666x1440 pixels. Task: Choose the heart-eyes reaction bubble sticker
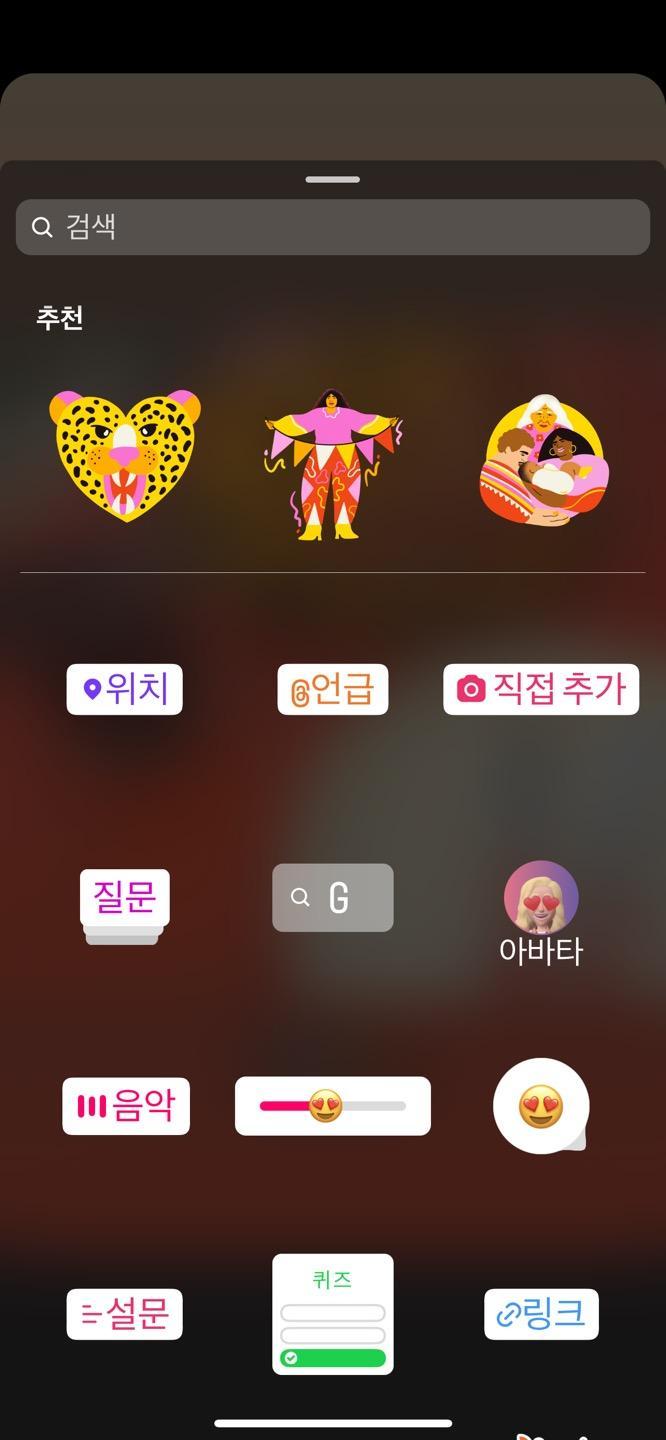[541, 1106]
